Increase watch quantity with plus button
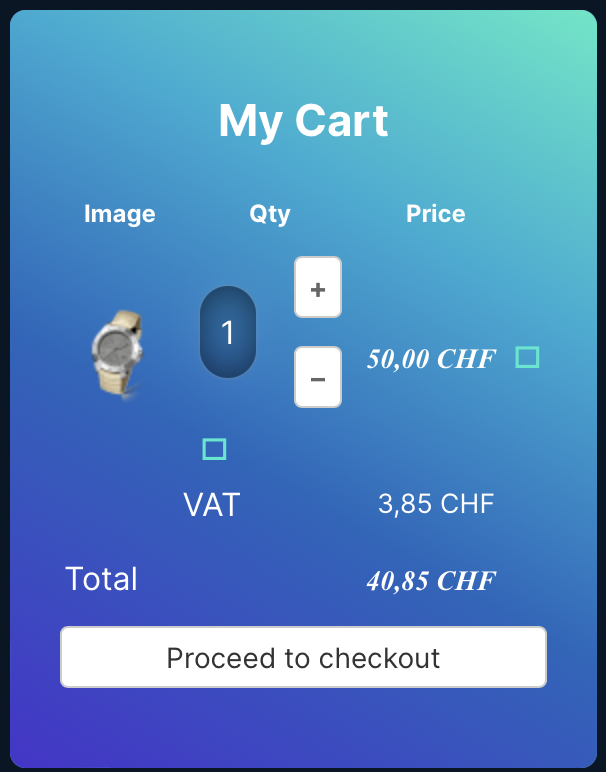 point(318,288)
